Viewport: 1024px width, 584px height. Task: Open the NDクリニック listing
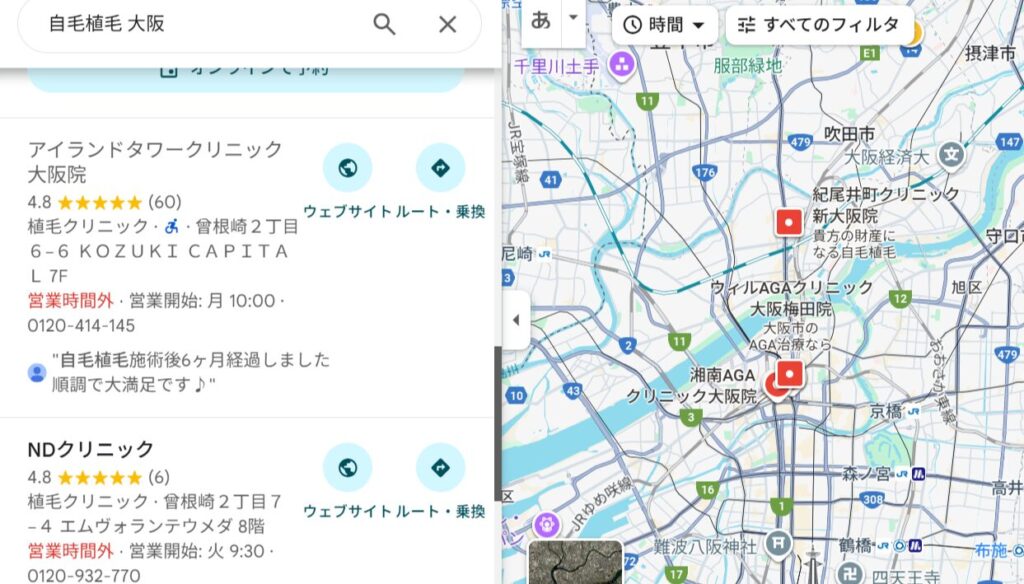[x=91, y=449]
